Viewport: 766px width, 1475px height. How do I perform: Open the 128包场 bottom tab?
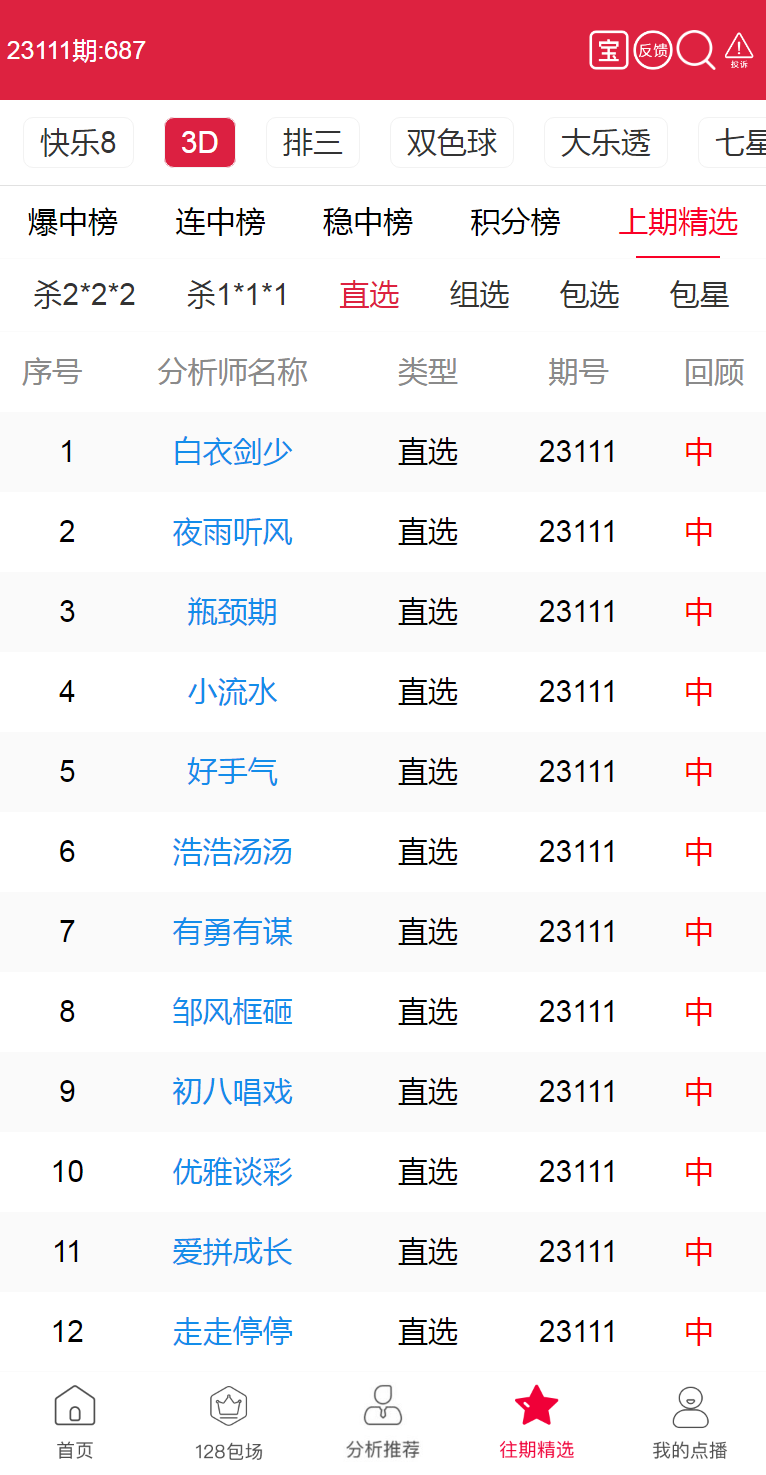(228, 1420)
